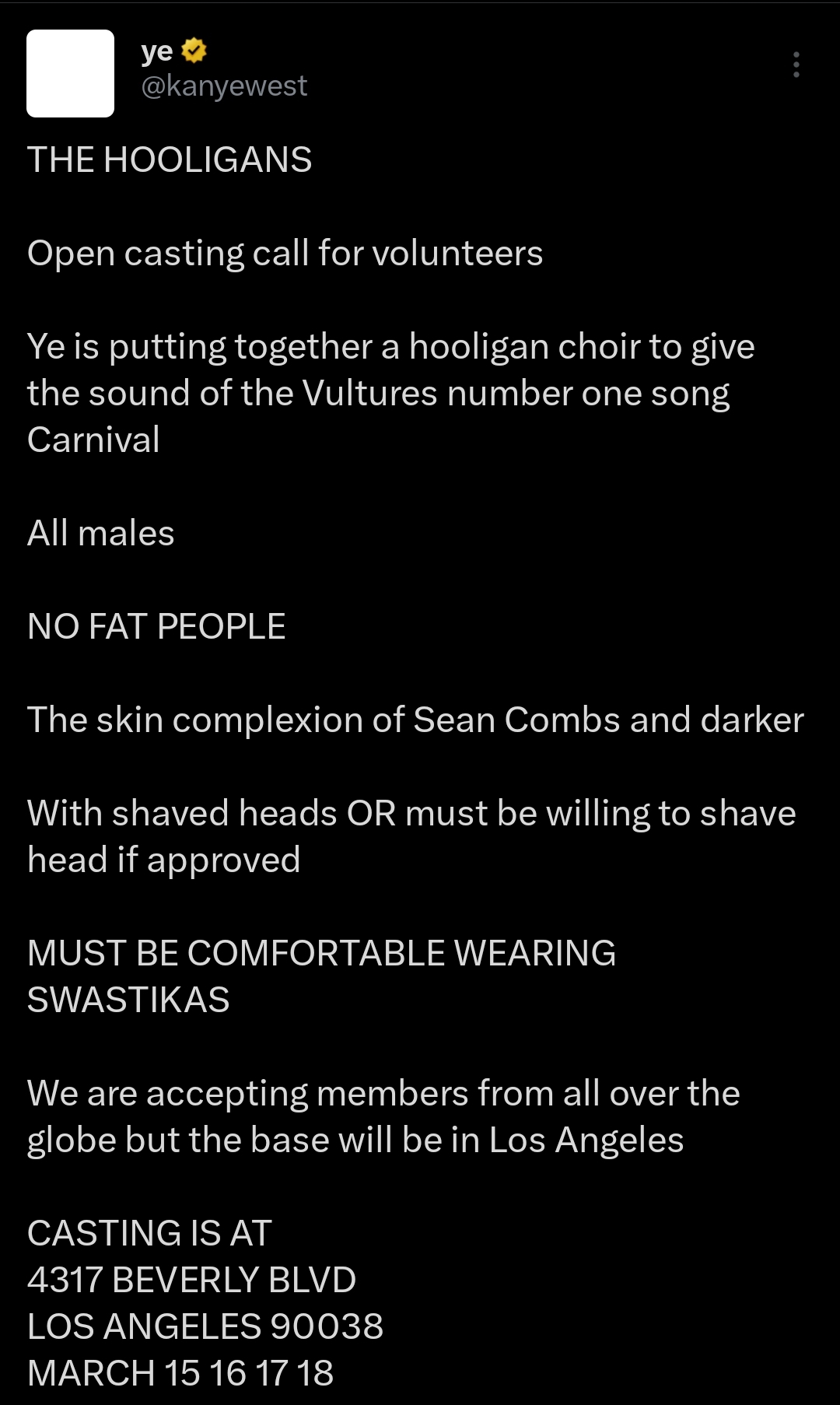
Task: Open the post's three-dot overflow menu
Action: pos(796,65)
